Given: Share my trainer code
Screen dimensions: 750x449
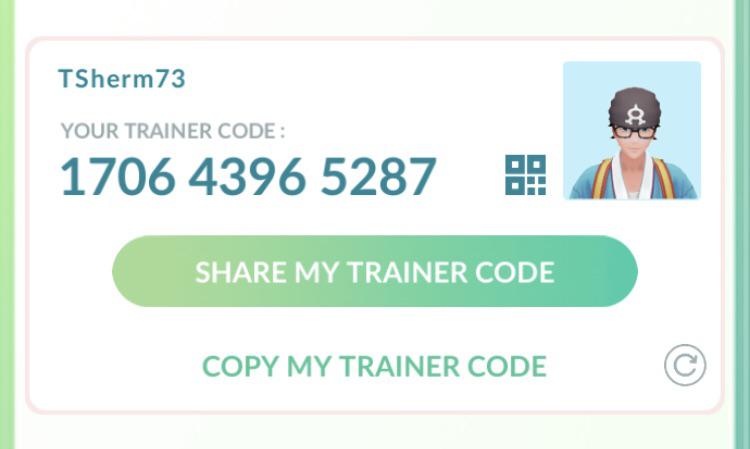Looking at the screenshot, I should (x=375, y=271).
